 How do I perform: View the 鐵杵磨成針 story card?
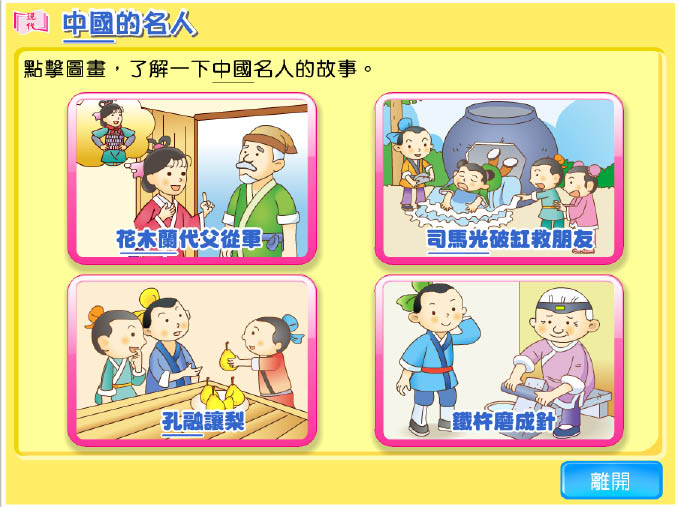pyautogui.click(x=499, y=360)
